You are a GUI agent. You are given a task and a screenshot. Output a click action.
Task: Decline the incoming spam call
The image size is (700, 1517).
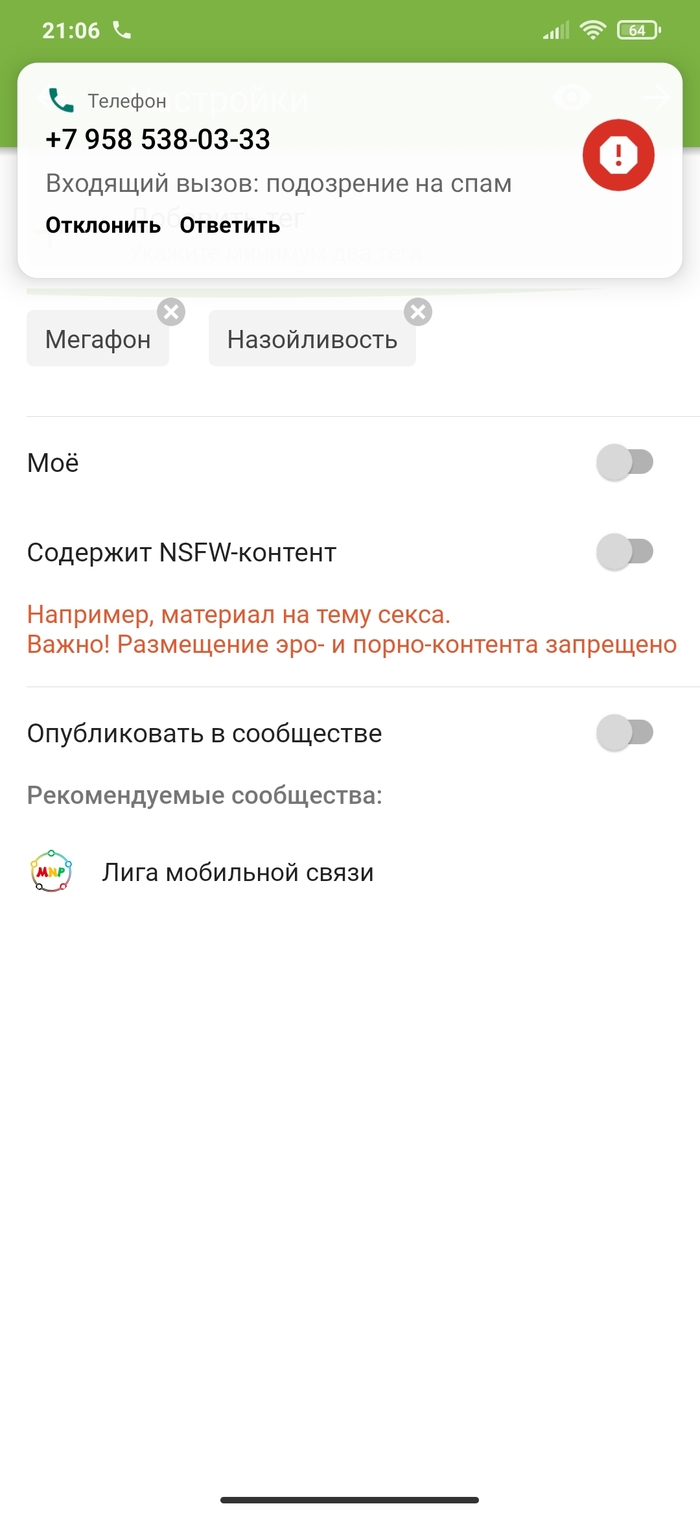coord(103,225)
